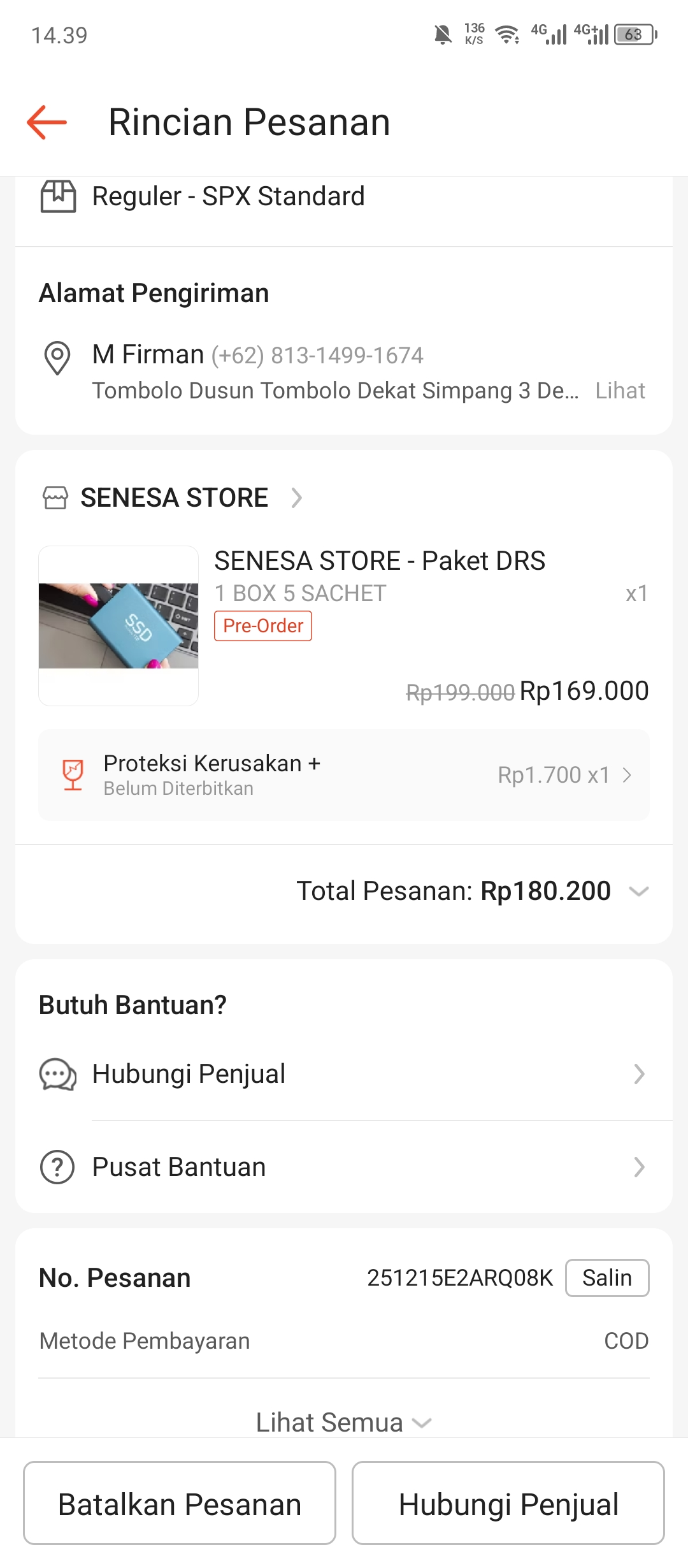Tap the bottom Hubungi Penjual button
Viewport: 688px width, 1568px height.
click(508, 1504)
